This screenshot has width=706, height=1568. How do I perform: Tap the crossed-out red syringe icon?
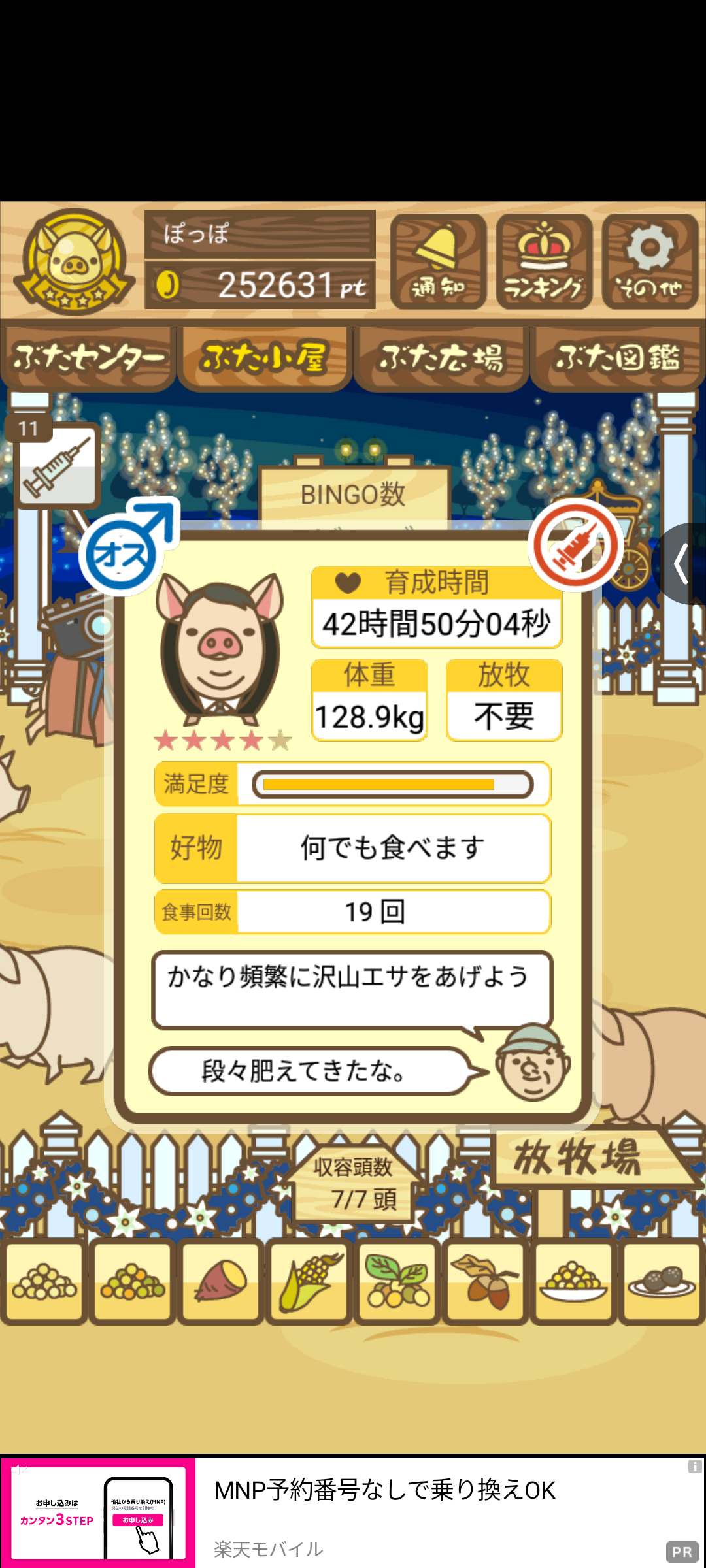point(576,545)
